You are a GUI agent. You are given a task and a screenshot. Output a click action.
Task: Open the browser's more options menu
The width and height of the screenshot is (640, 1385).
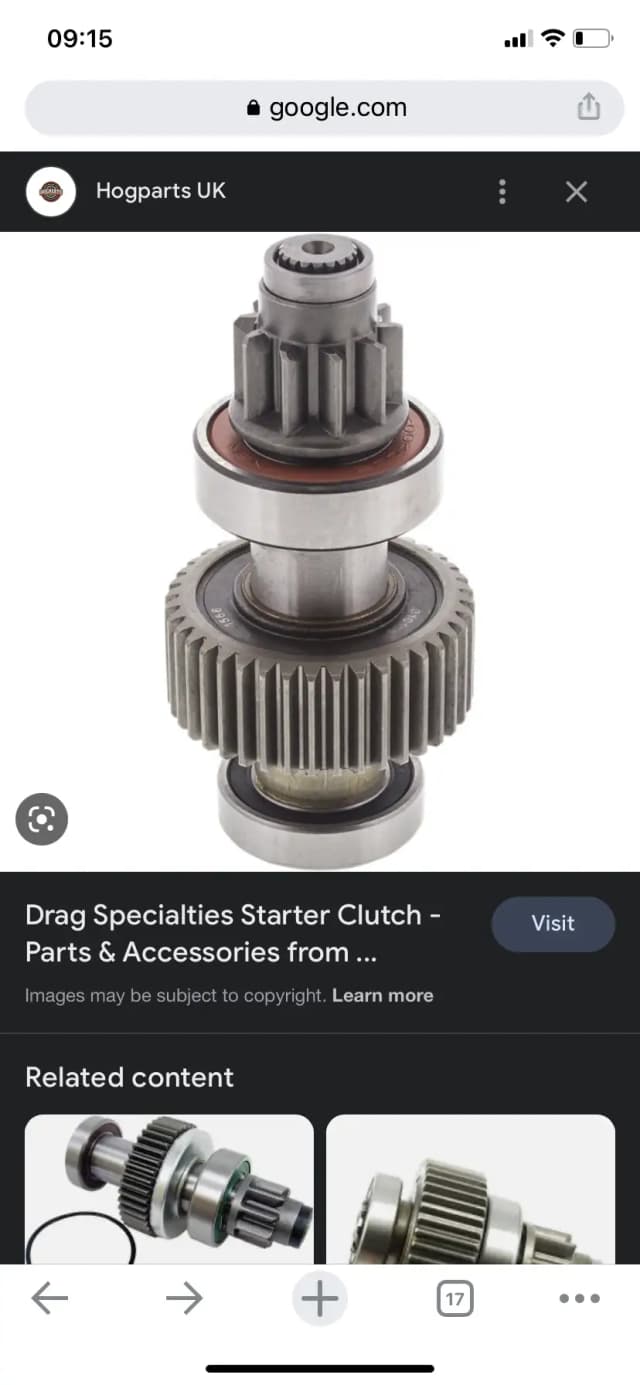click(x=579, y=1299)
